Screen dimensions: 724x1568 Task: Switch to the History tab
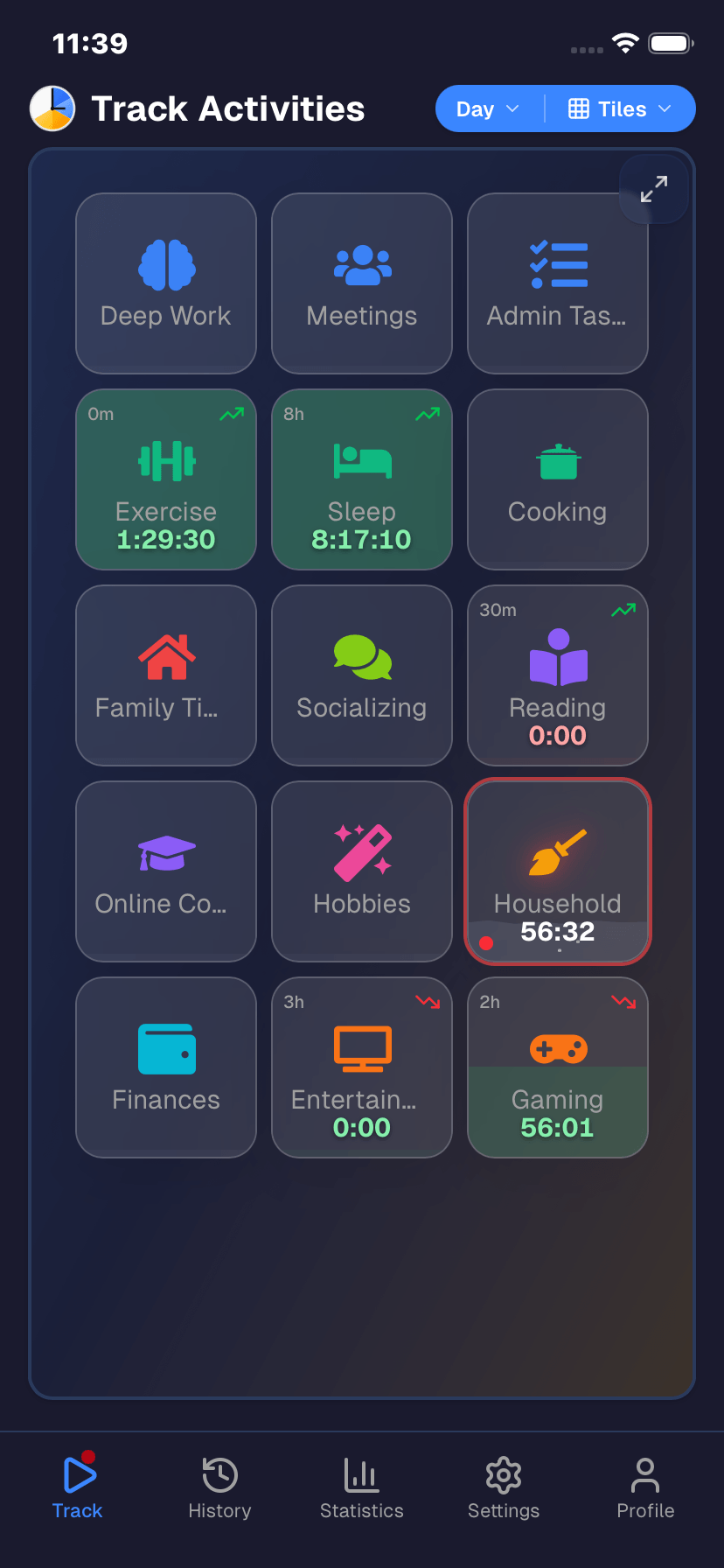219,1487
